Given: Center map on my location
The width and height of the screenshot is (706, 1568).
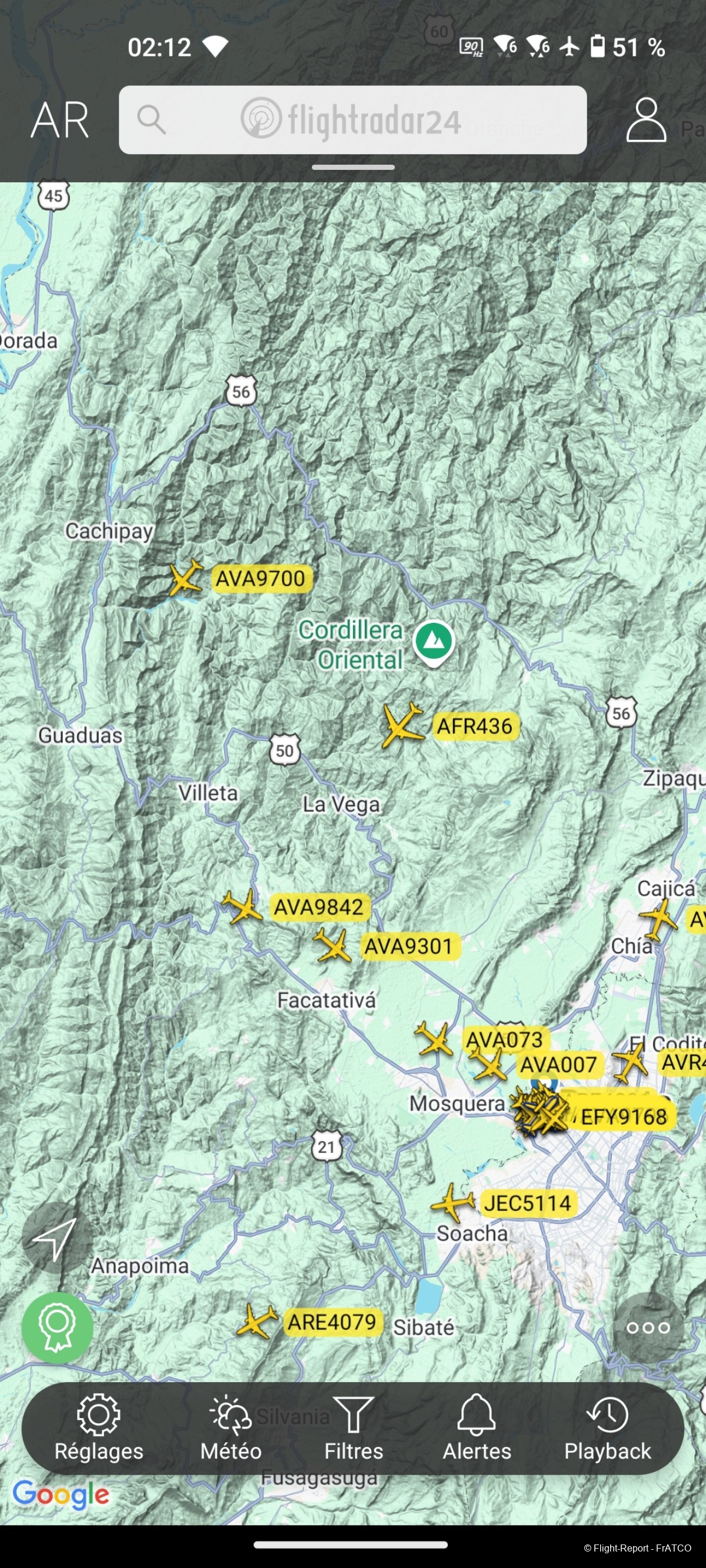Looking at the screenshot, I should click(56, 1238).
